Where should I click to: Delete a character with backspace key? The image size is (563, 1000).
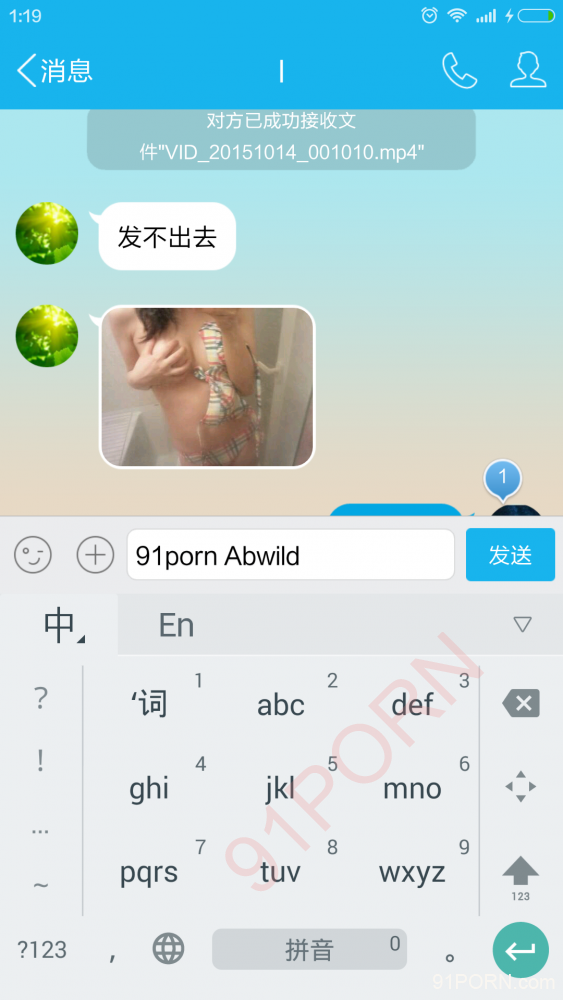point(521,703)
